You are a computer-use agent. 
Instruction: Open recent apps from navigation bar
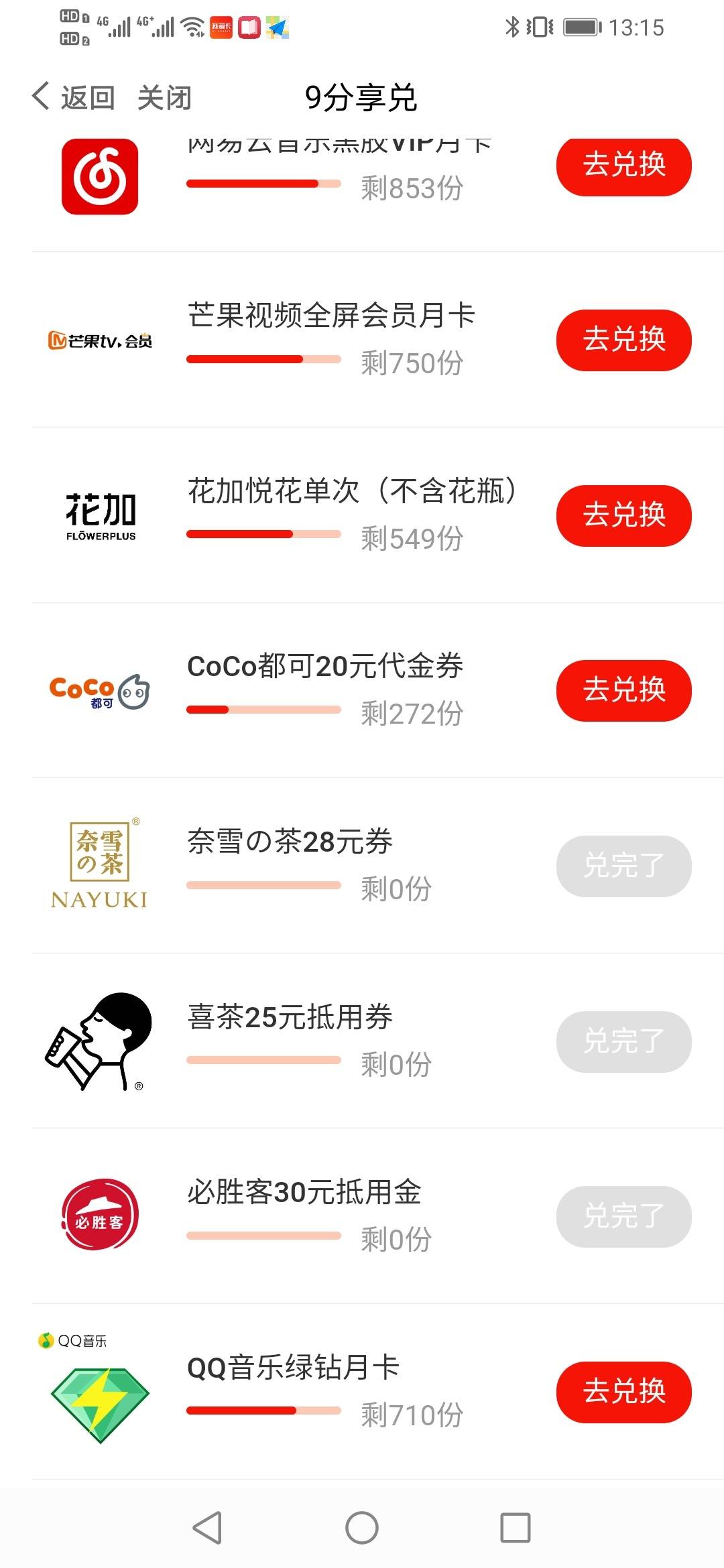click(516, 1528)
